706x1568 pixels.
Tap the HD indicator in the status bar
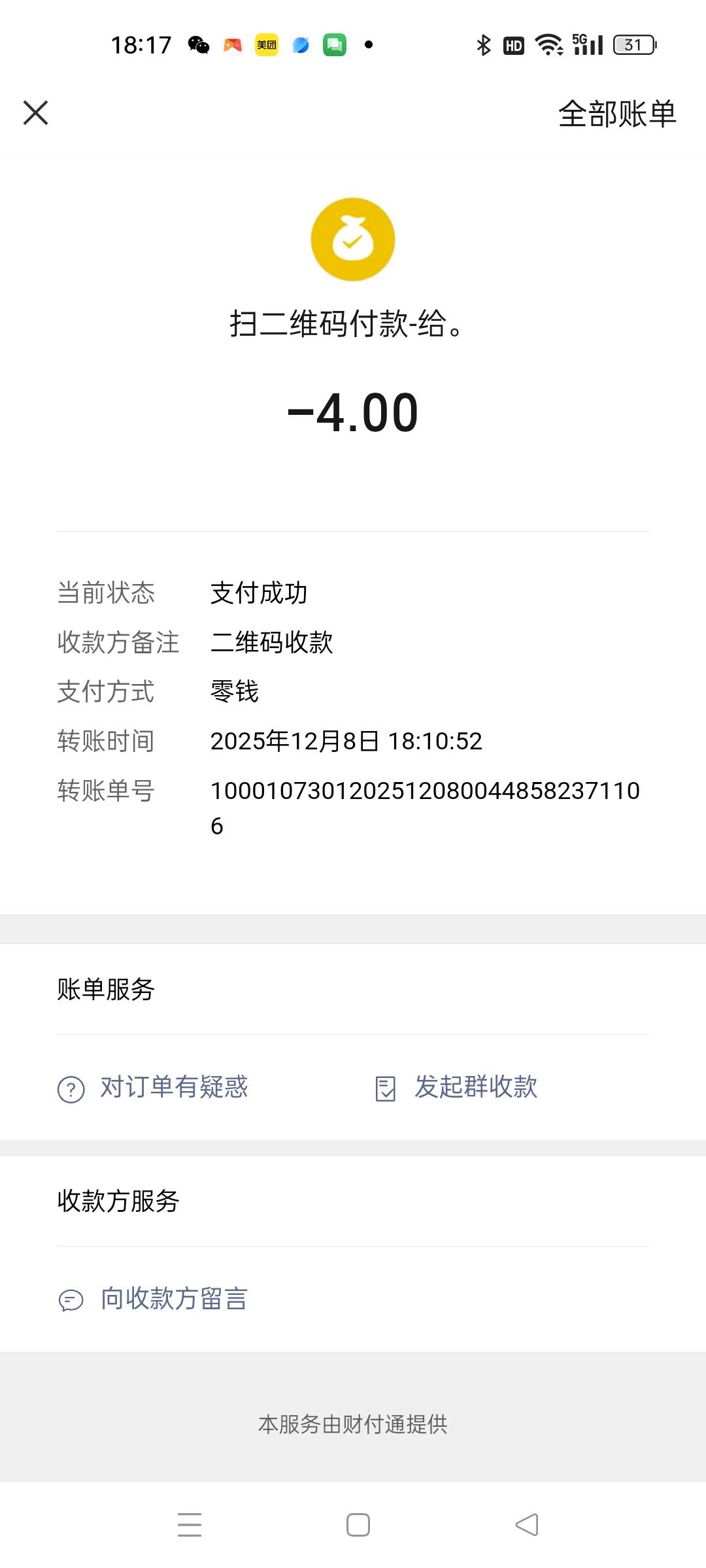pos(513,44)
